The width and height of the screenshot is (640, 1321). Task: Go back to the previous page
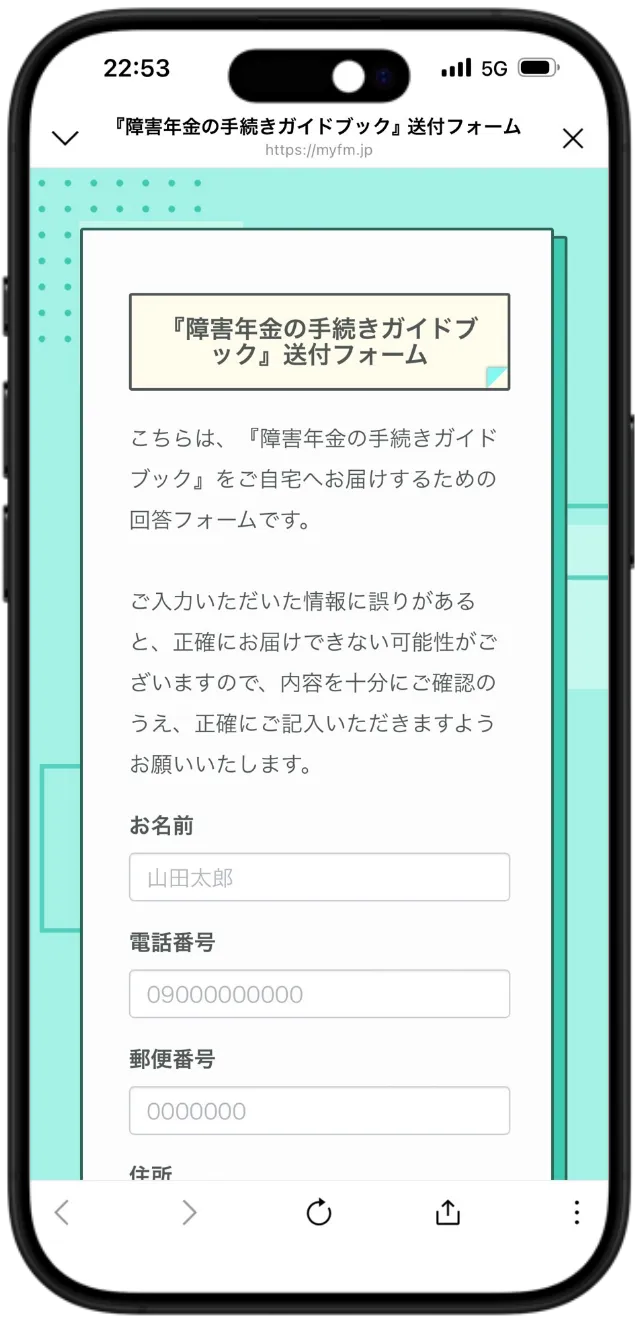62,1213
